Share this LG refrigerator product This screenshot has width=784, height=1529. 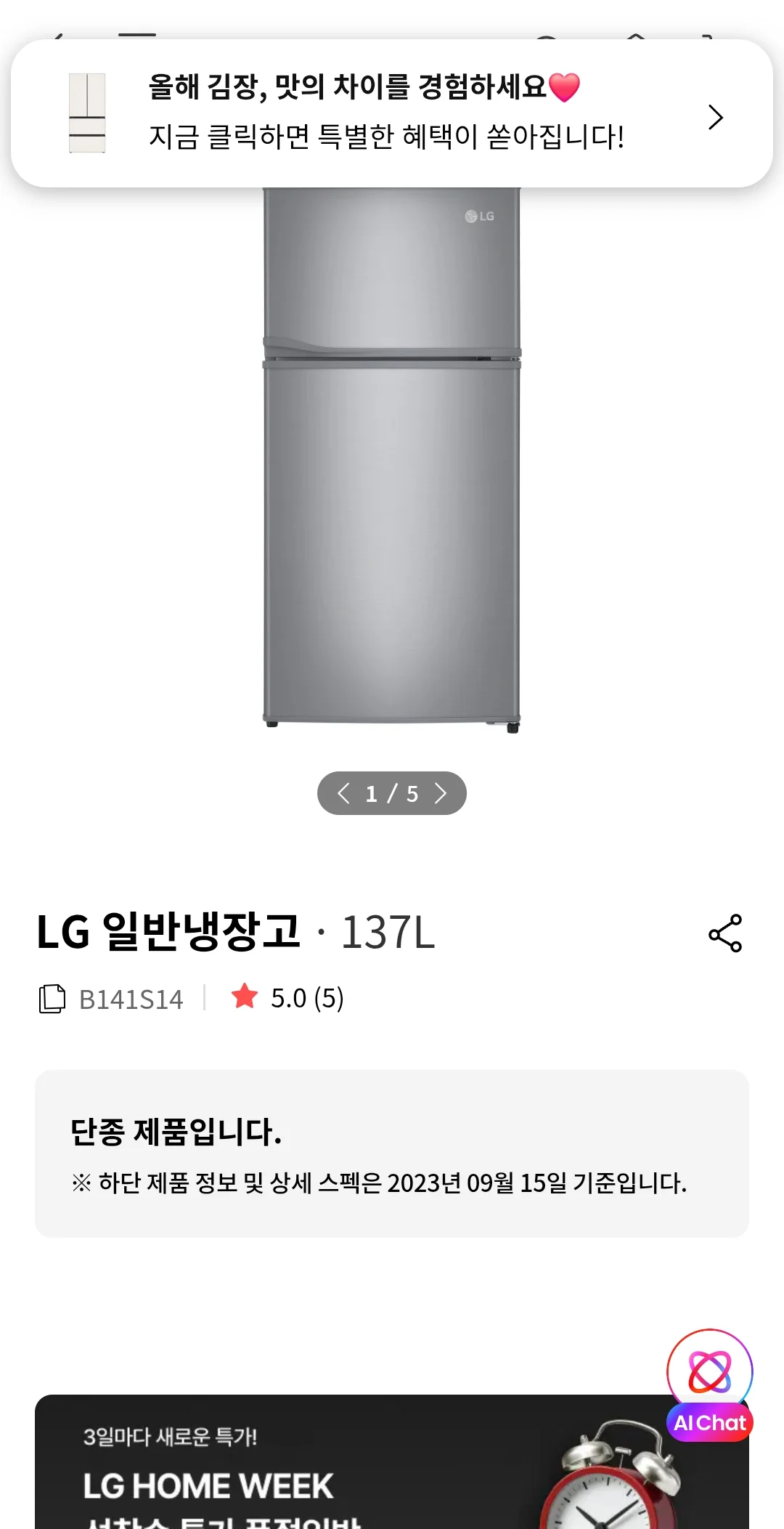725,933
